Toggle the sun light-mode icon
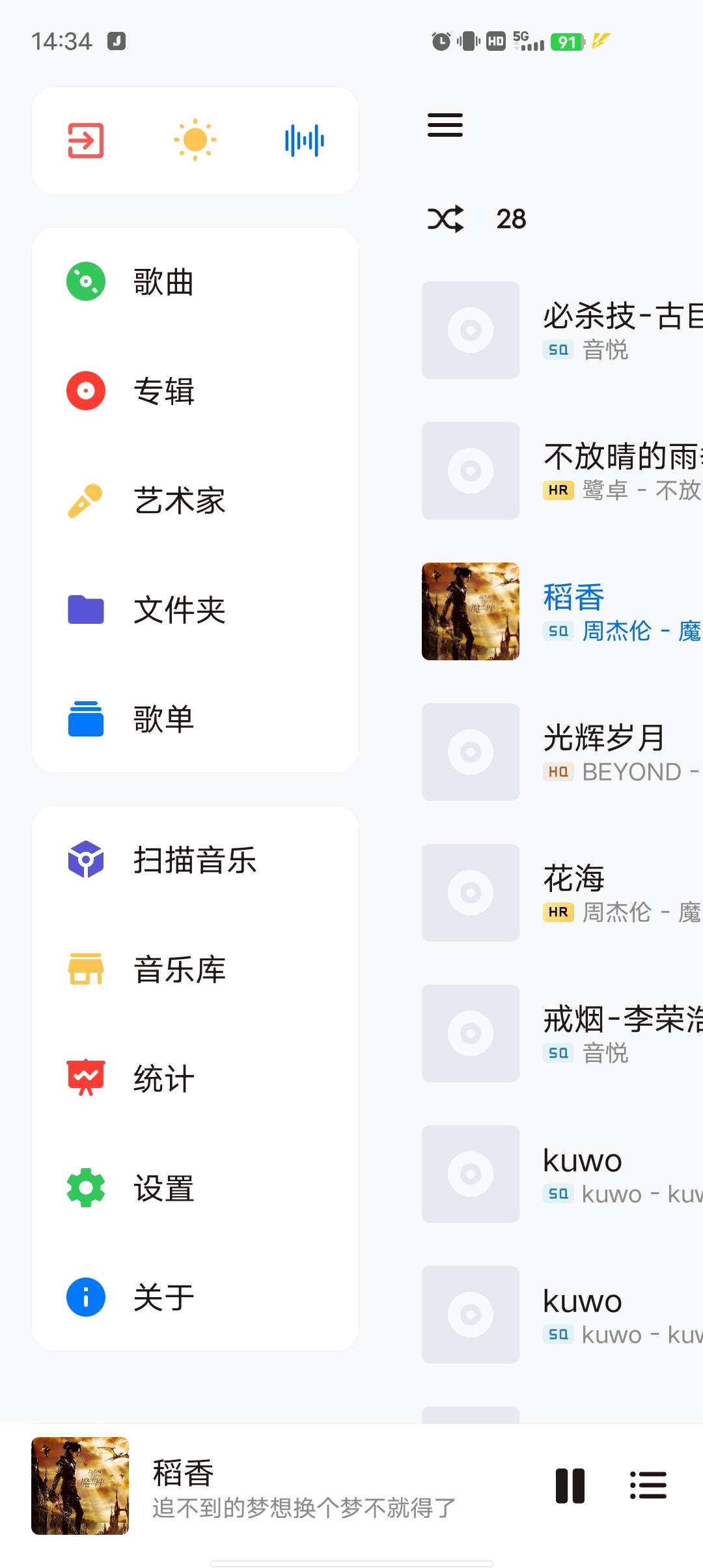 click(195, 141)
